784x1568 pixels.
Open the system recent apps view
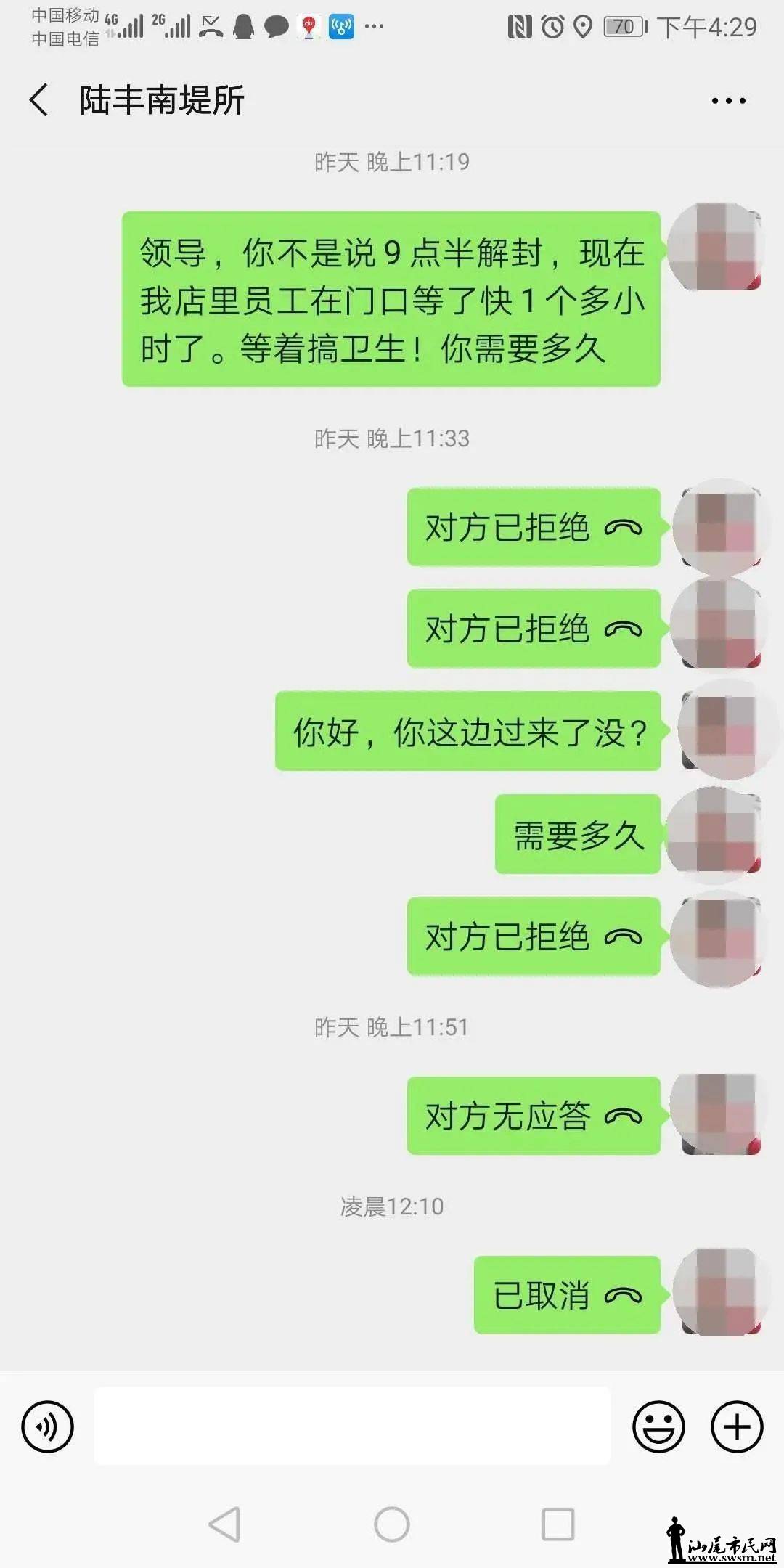coord(558,1524)
